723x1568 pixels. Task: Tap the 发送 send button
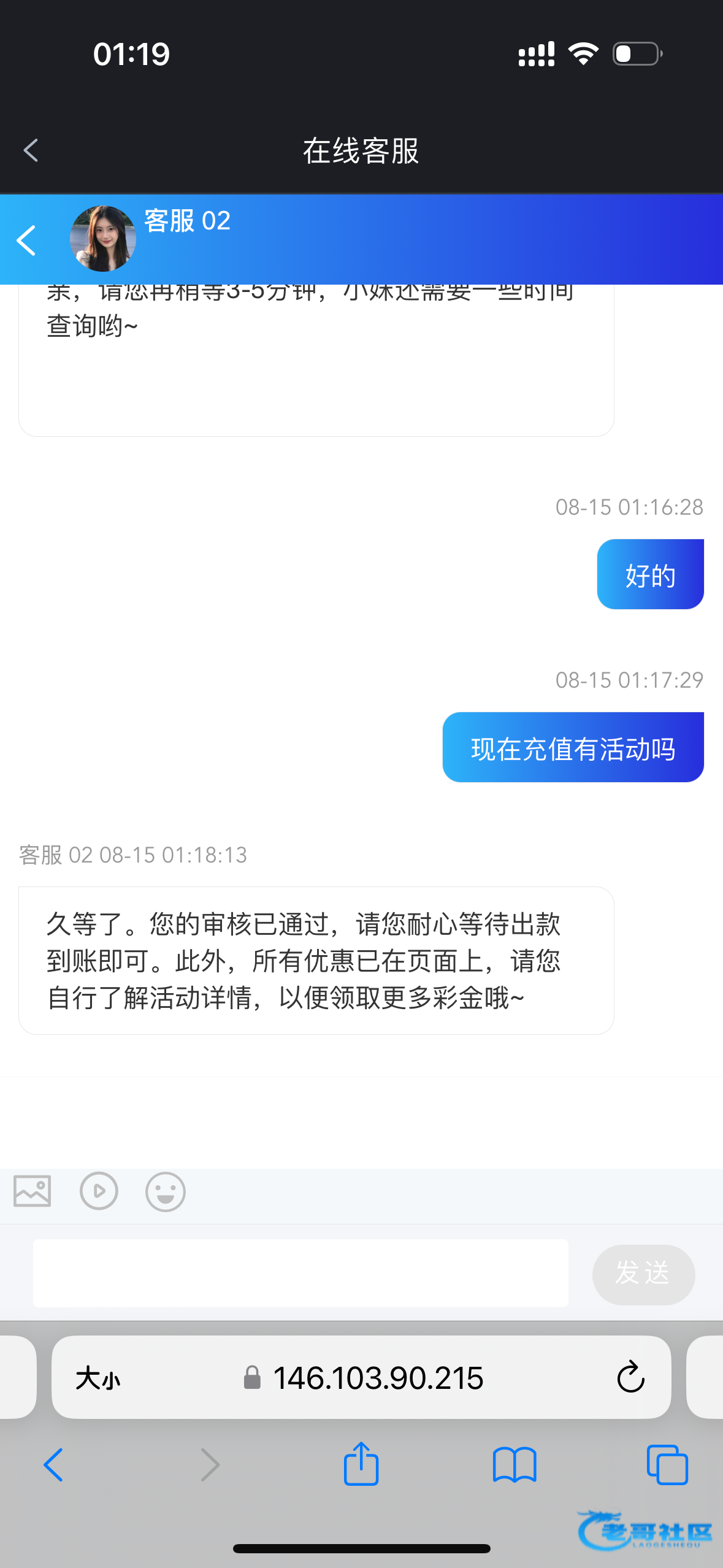pos(643,1274)
